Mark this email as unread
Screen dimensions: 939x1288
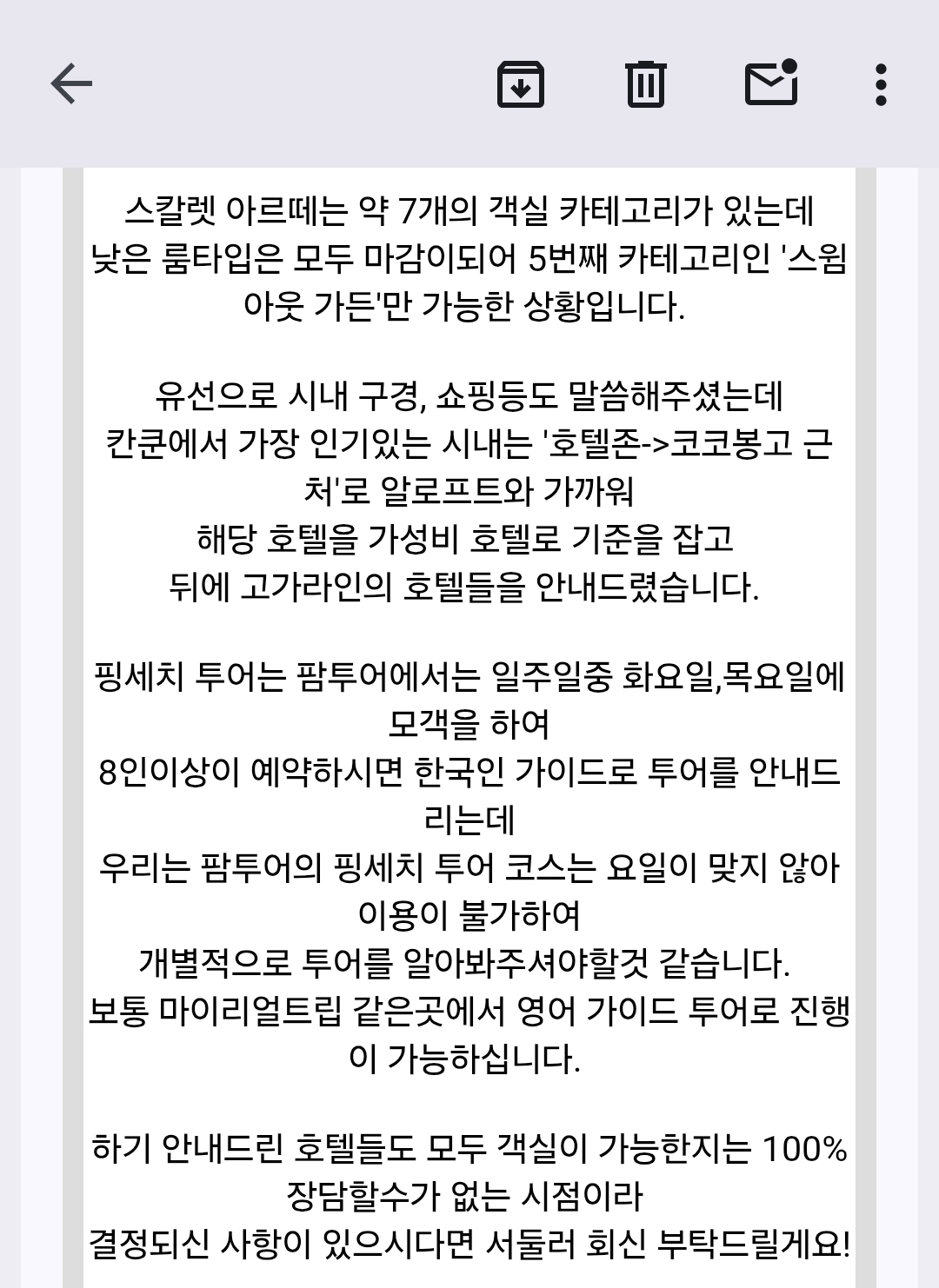[x=771, y=83]
